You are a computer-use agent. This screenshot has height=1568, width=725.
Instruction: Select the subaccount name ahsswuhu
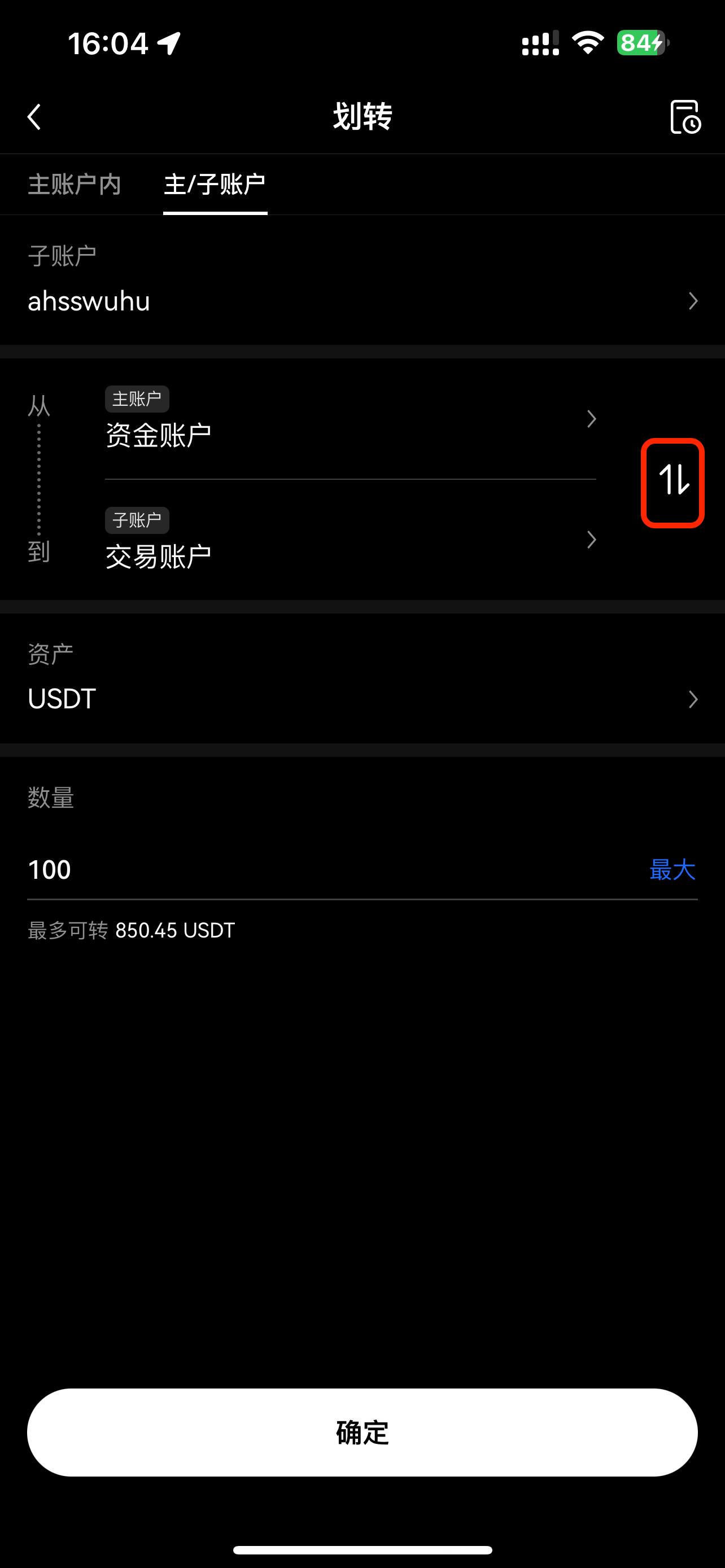(89, 301)
